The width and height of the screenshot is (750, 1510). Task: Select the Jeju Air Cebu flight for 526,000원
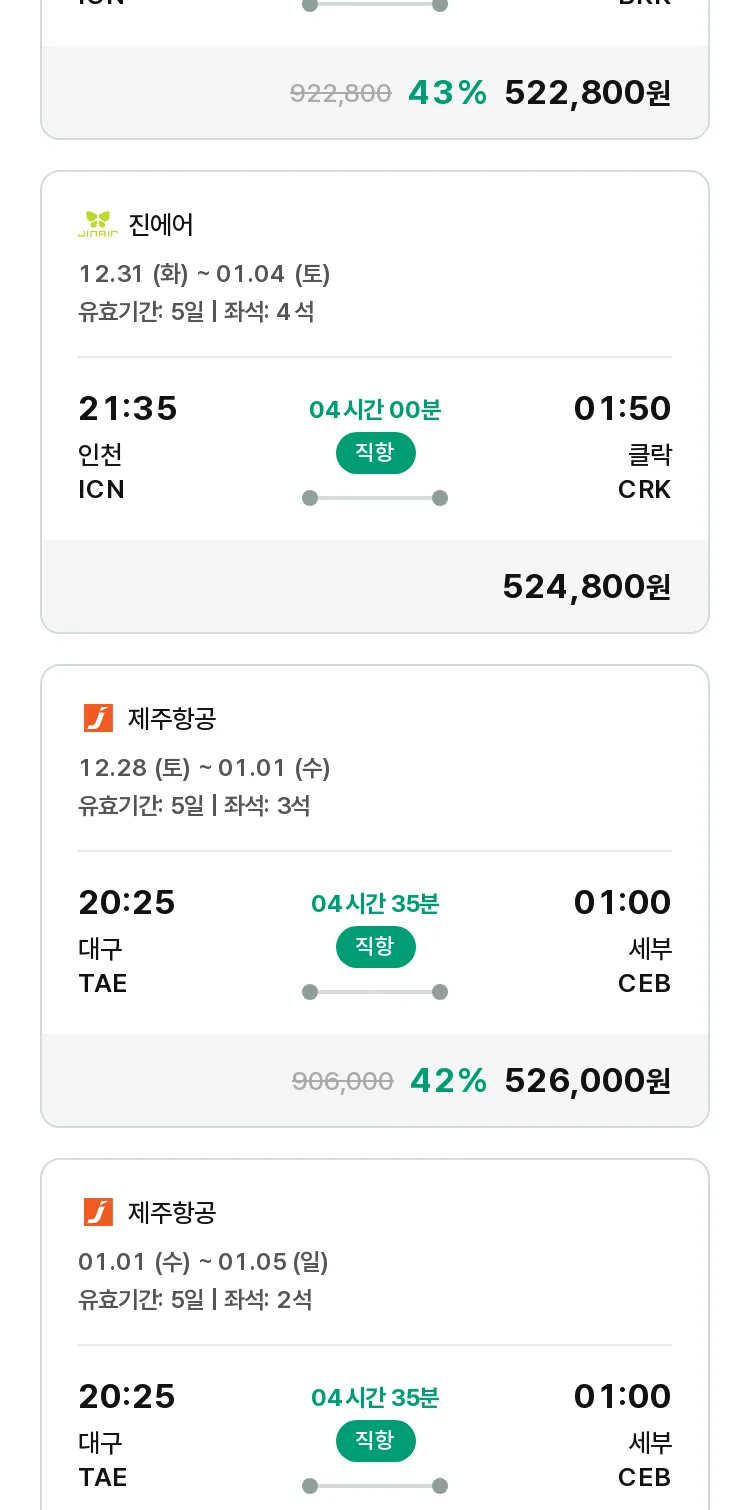(x=375, y=896)
